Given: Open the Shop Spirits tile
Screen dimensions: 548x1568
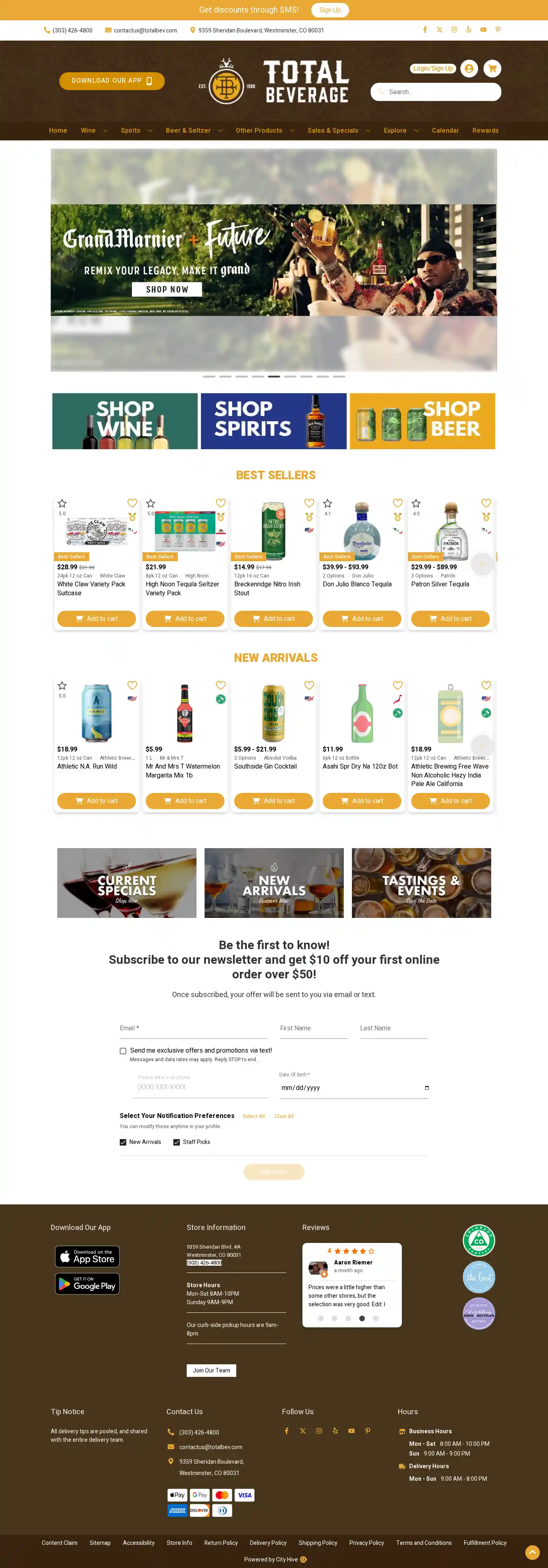Looking at the screenshot, I should click(274, 421).
